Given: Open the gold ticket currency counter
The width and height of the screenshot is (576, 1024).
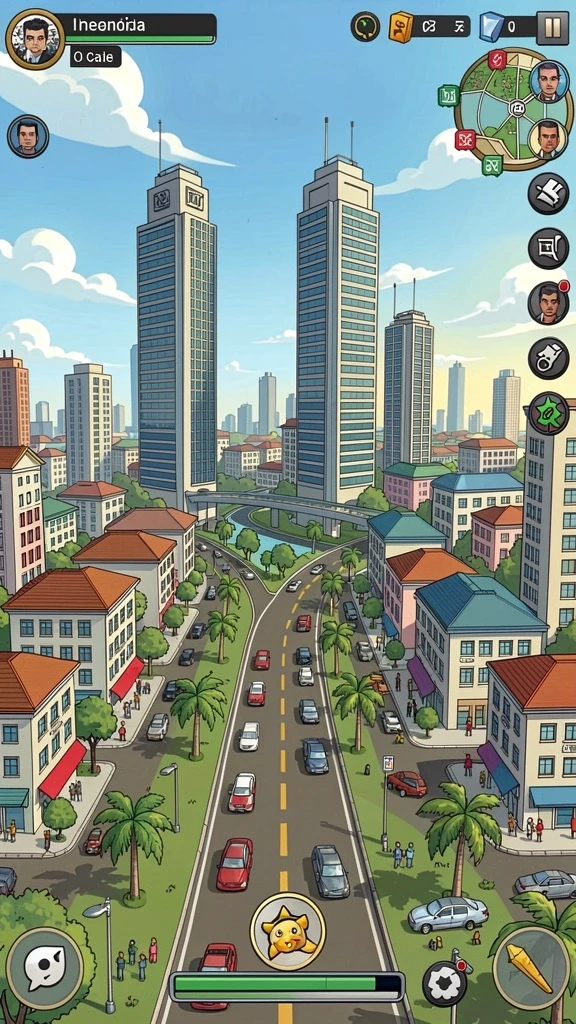Looking at the screenshot, I should coord(429,27).
